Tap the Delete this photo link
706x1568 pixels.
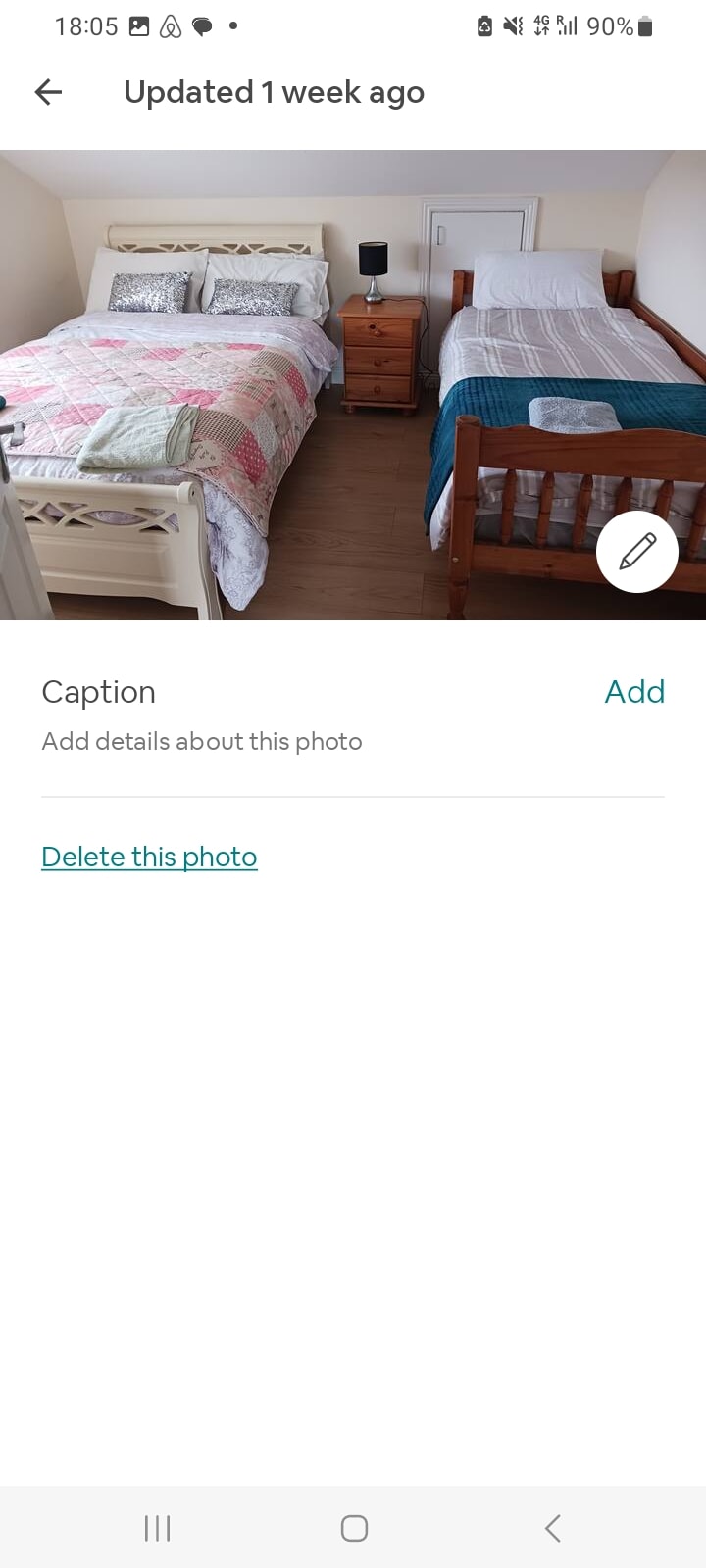click(149, 857)
